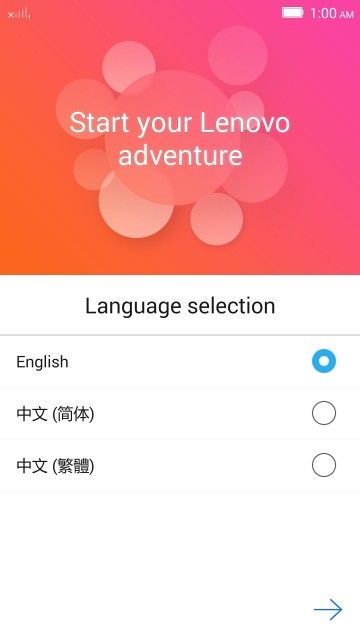Choose 中文 (简体) language option
The width and height of the screenshot is (360, 640).
click(x=180, y=413)
